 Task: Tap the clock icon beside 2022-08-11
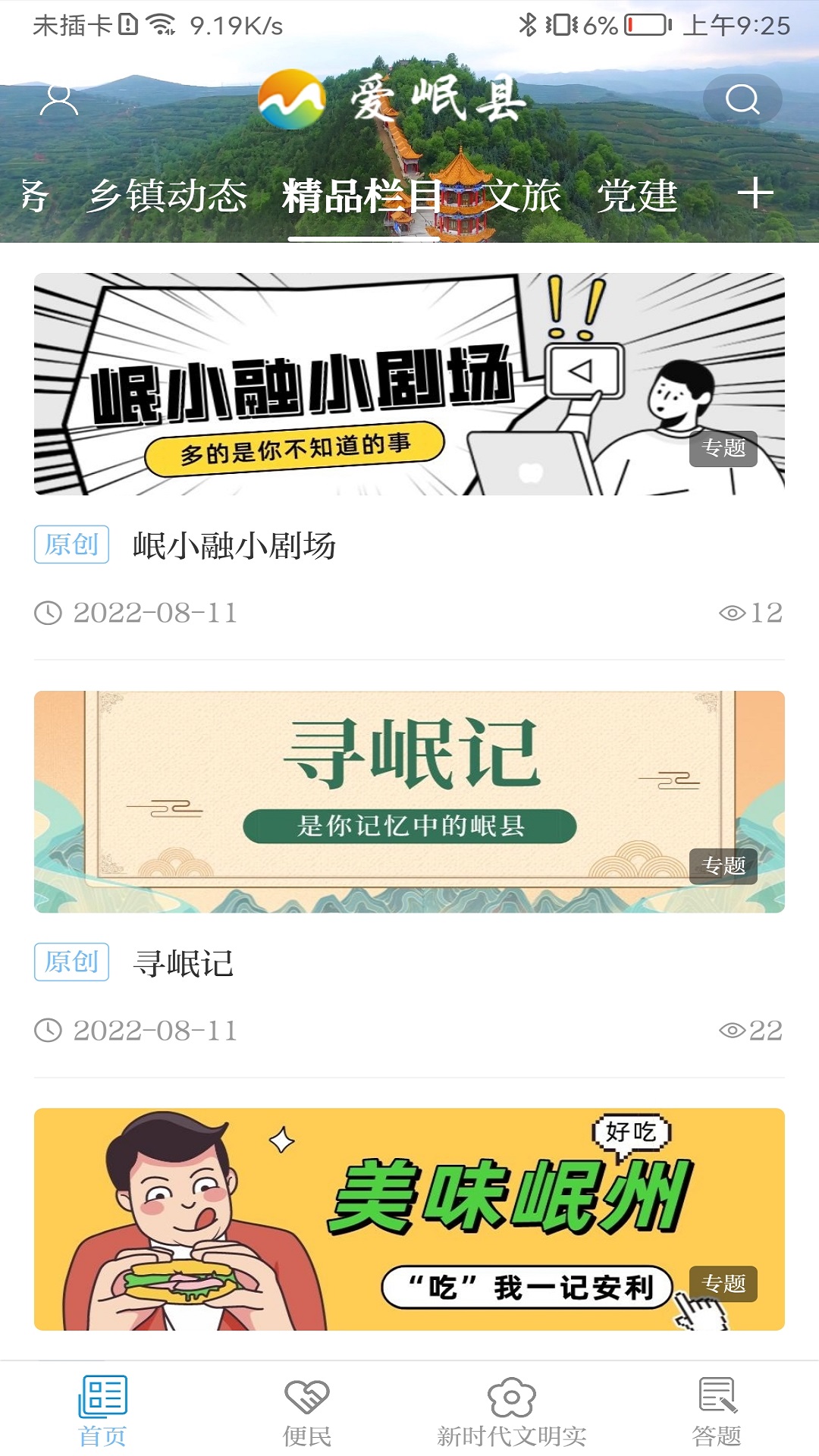tap(49, 613)
